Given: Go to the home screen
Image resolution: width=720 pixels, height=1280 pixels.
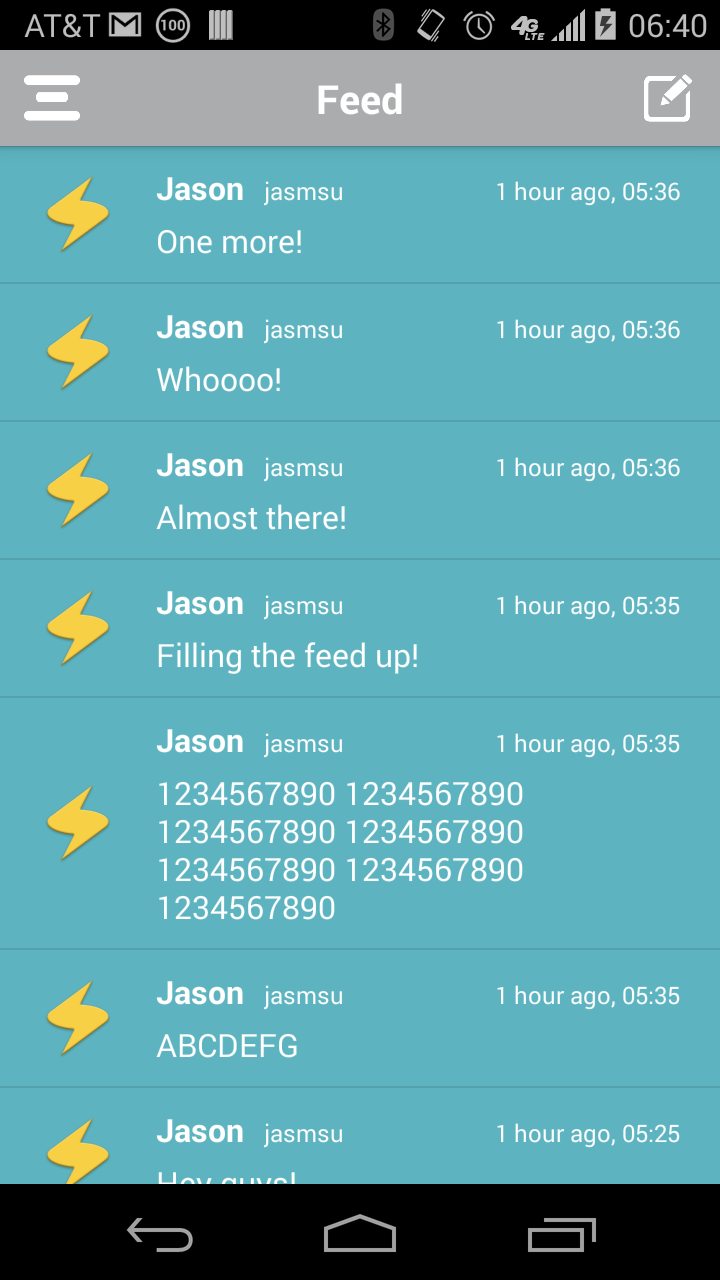Looking at the screenshot, I should click(360, 1234).
